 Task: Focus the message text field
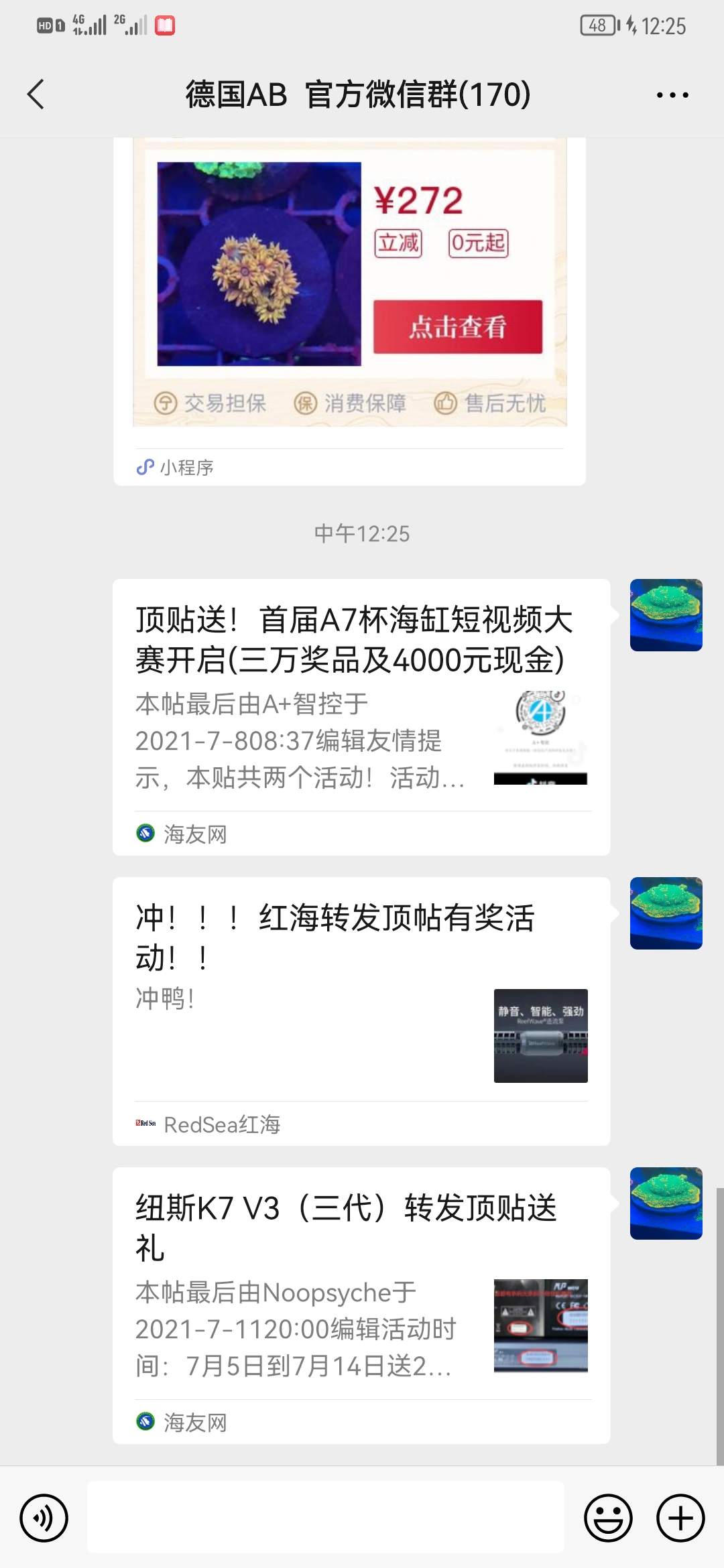click(x=326, y=1518)
